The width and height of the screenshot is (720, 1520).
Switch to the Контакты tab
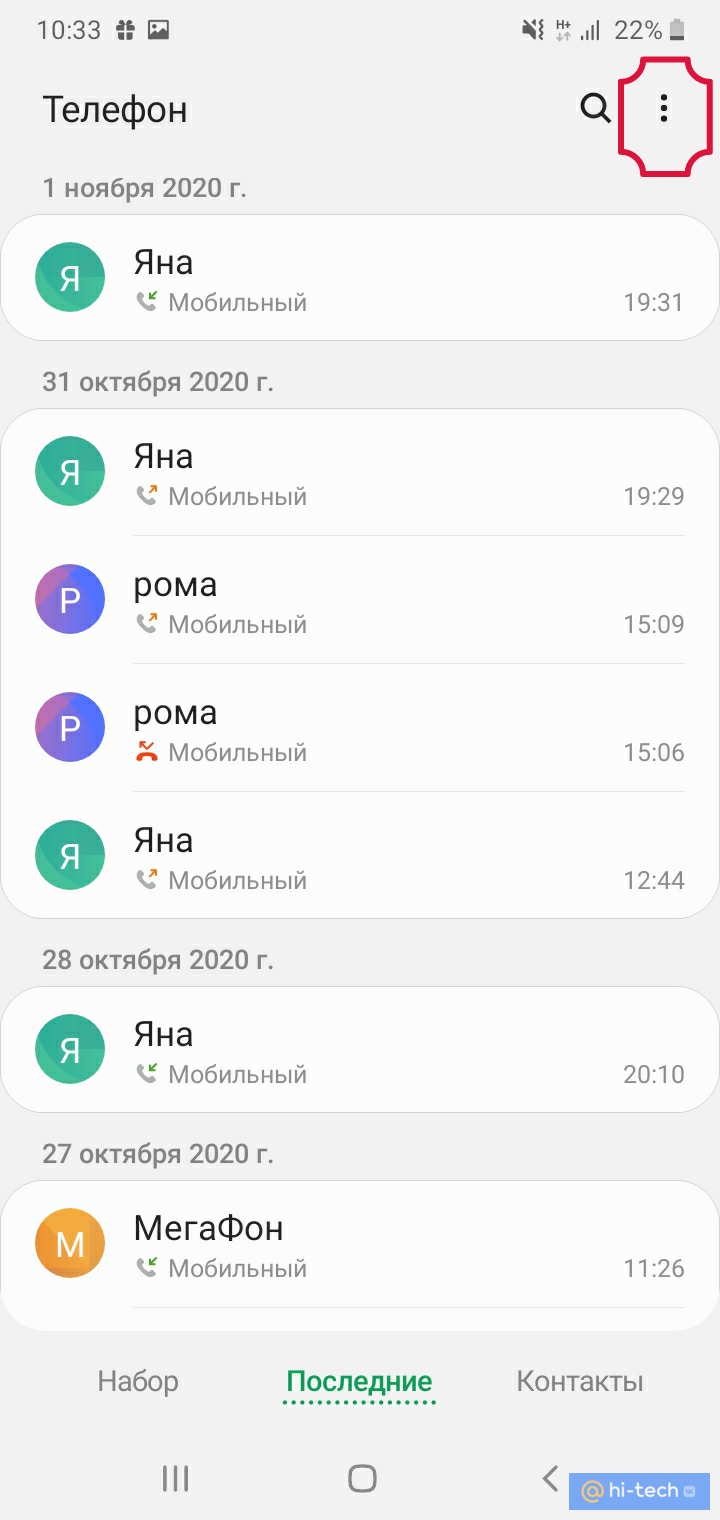click(580, 1382)
